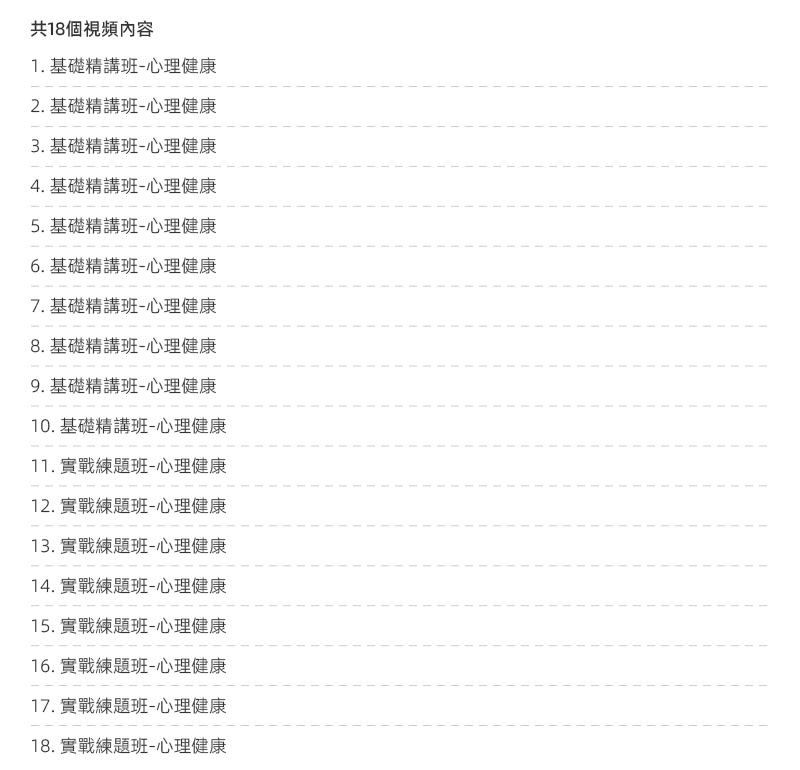The image size is (800, 770).
Task: Open lesson 5 基礎精講班-心理健康
Action: click(123, 227)
